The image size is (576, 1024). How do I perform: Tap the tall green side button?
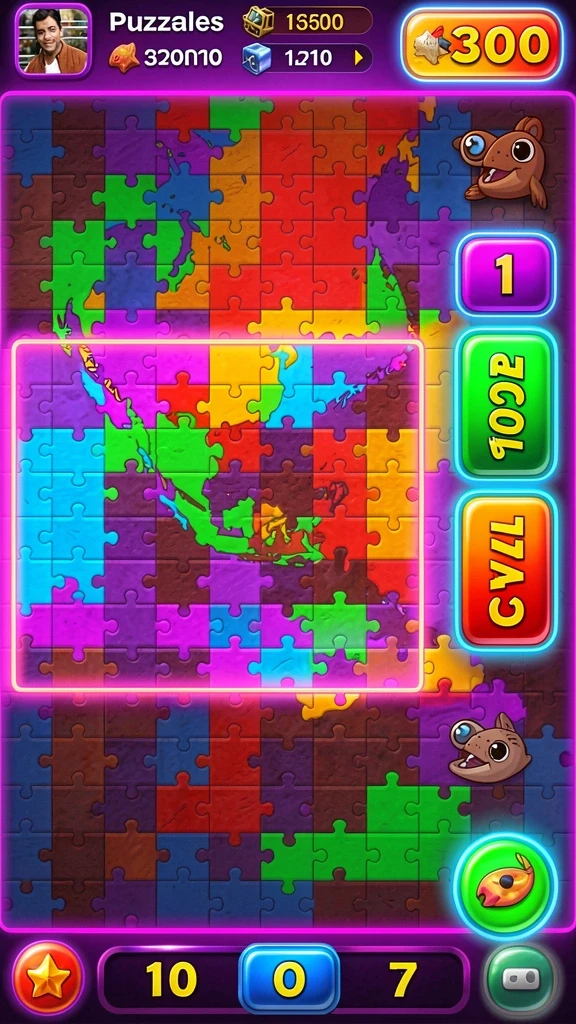point(505,404)
